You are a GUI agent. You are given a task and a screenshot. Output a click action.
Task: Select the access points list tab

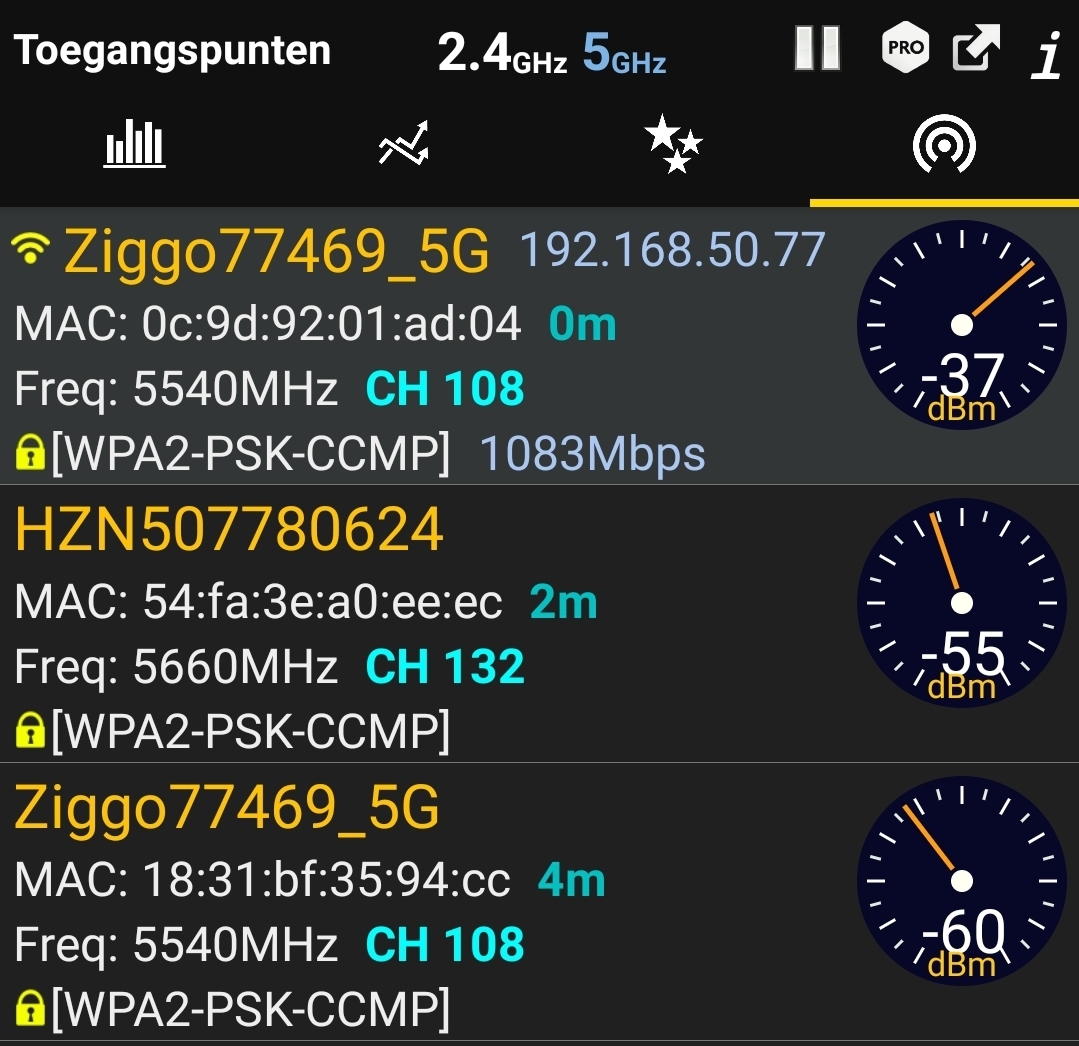pyautogui.click(x=944, y=146)
